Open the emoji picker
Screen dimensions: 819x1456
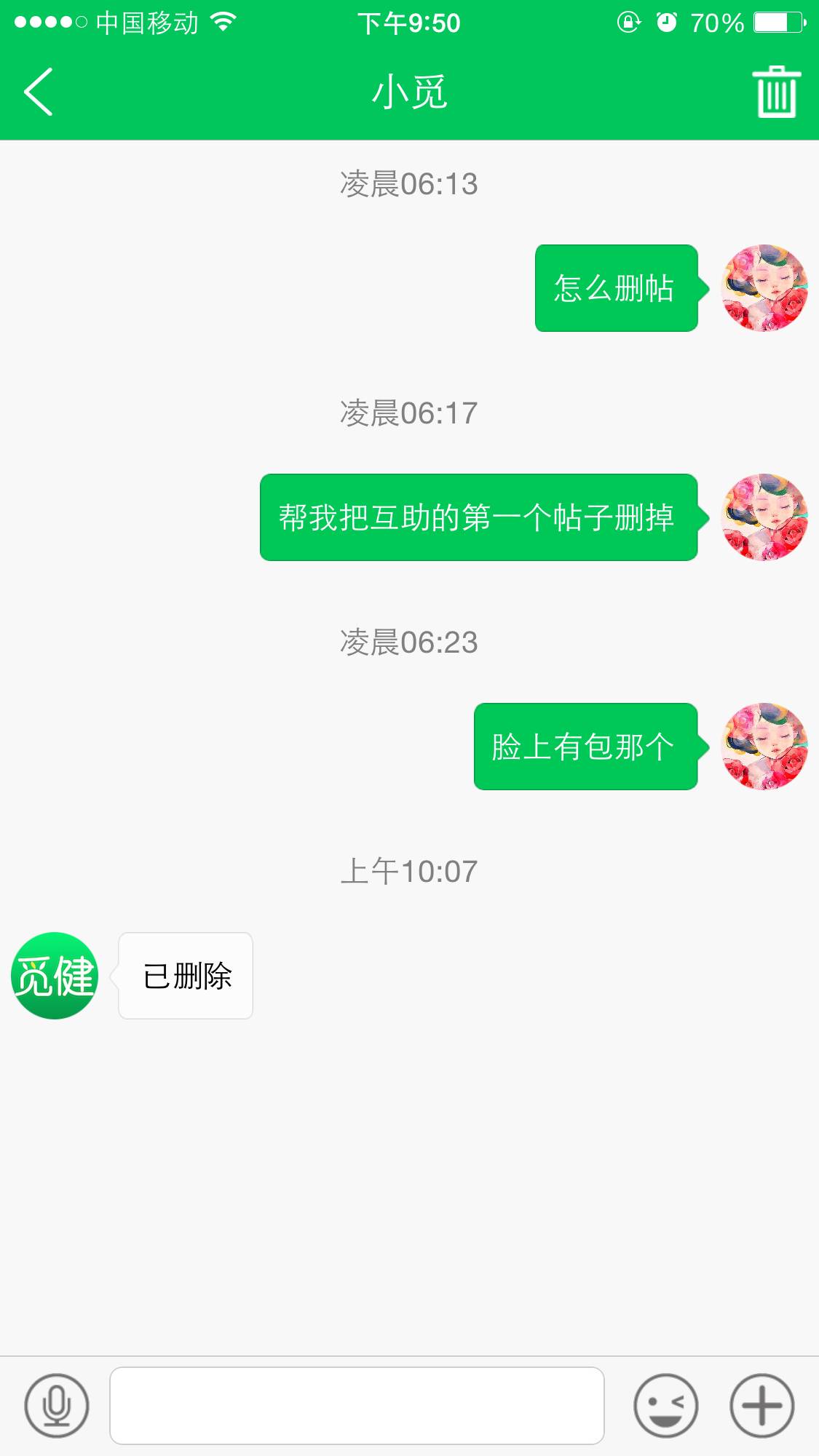coord(665,1405)
